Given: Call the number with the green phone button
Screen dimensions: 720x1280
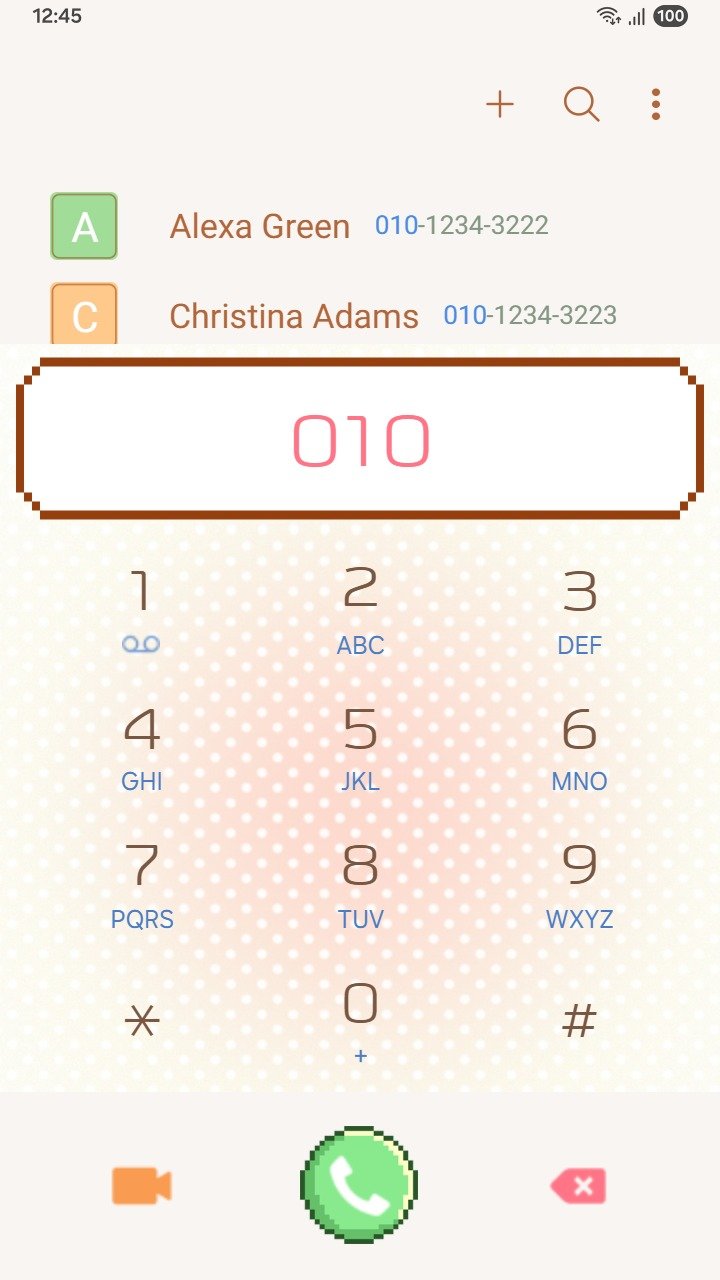Looking at the screenshot, I should [x=359, y=1185].
